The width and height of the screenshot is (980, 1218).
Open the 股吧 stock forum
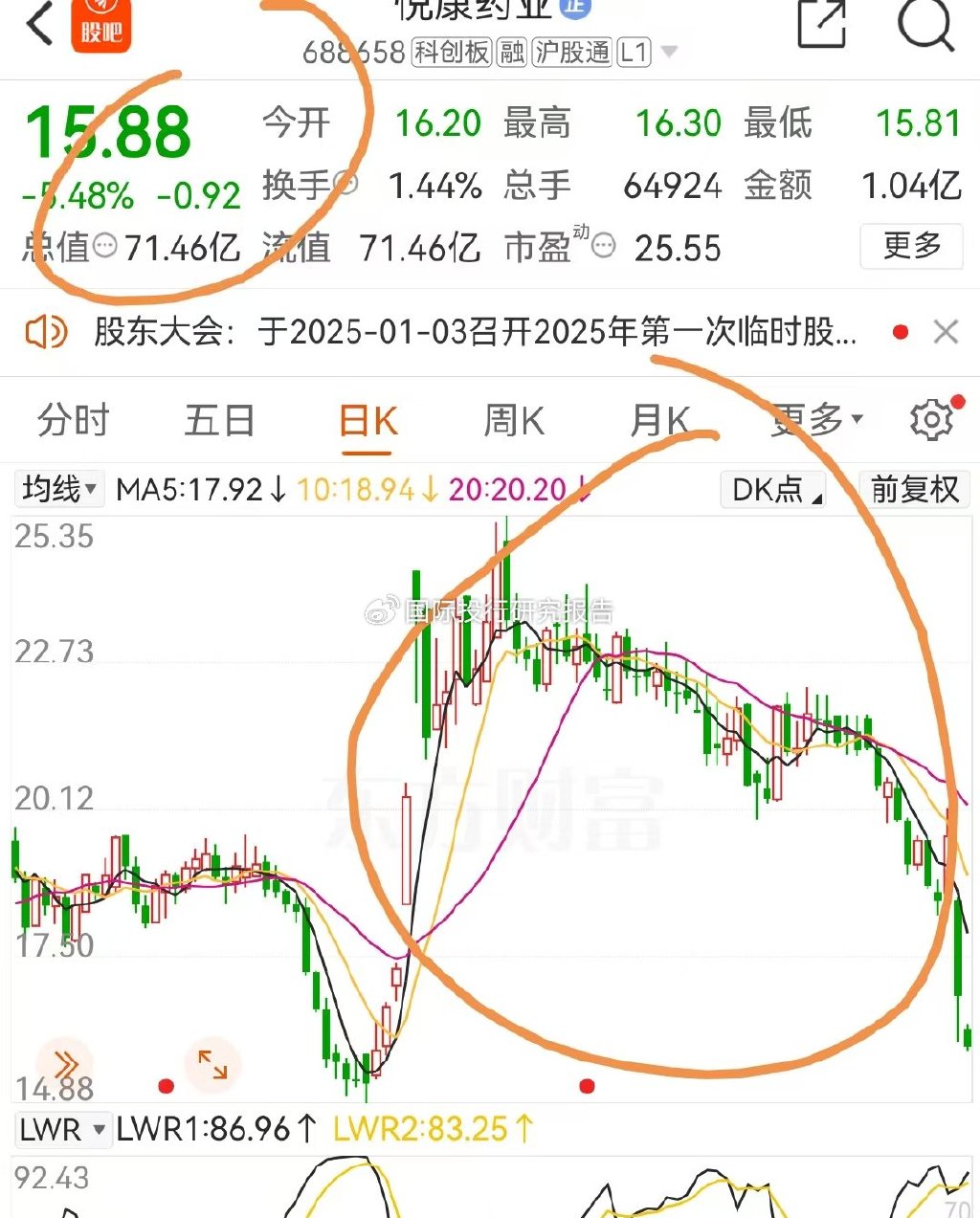pyautogui.click(x=101, y=24)
